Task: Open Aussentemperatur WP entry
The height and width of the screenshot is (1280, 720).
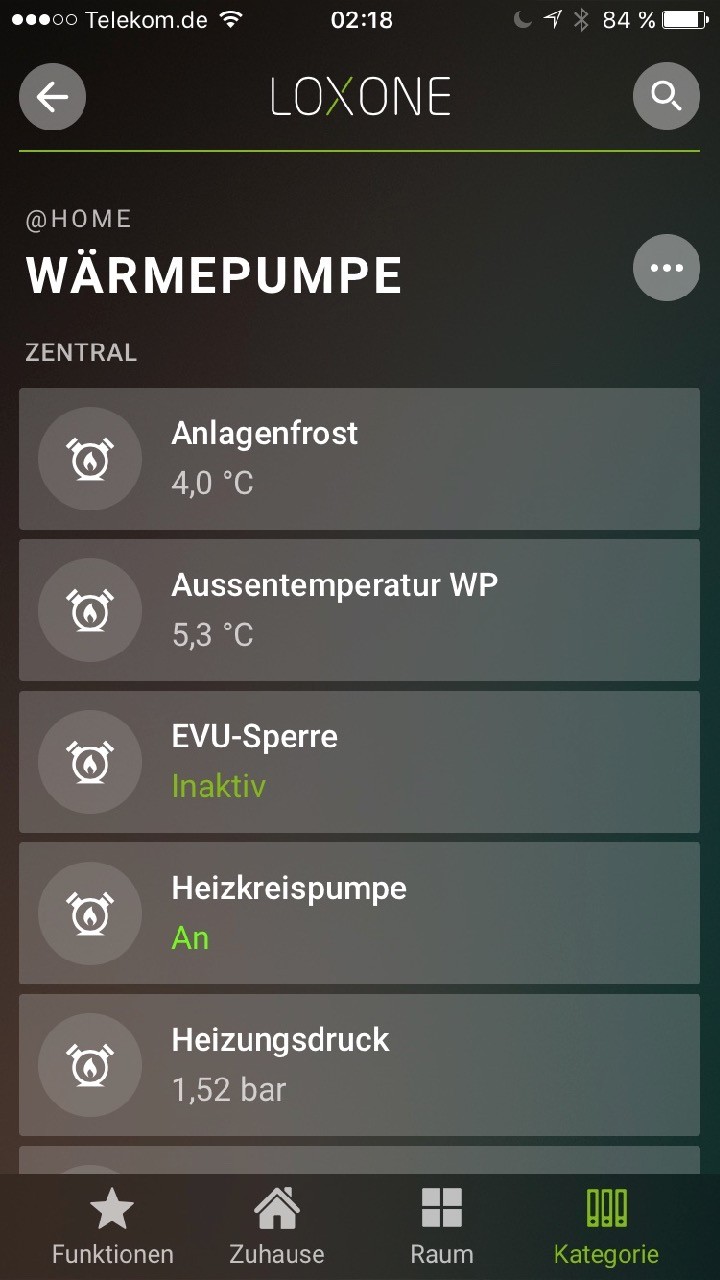Action: (360, 610)
